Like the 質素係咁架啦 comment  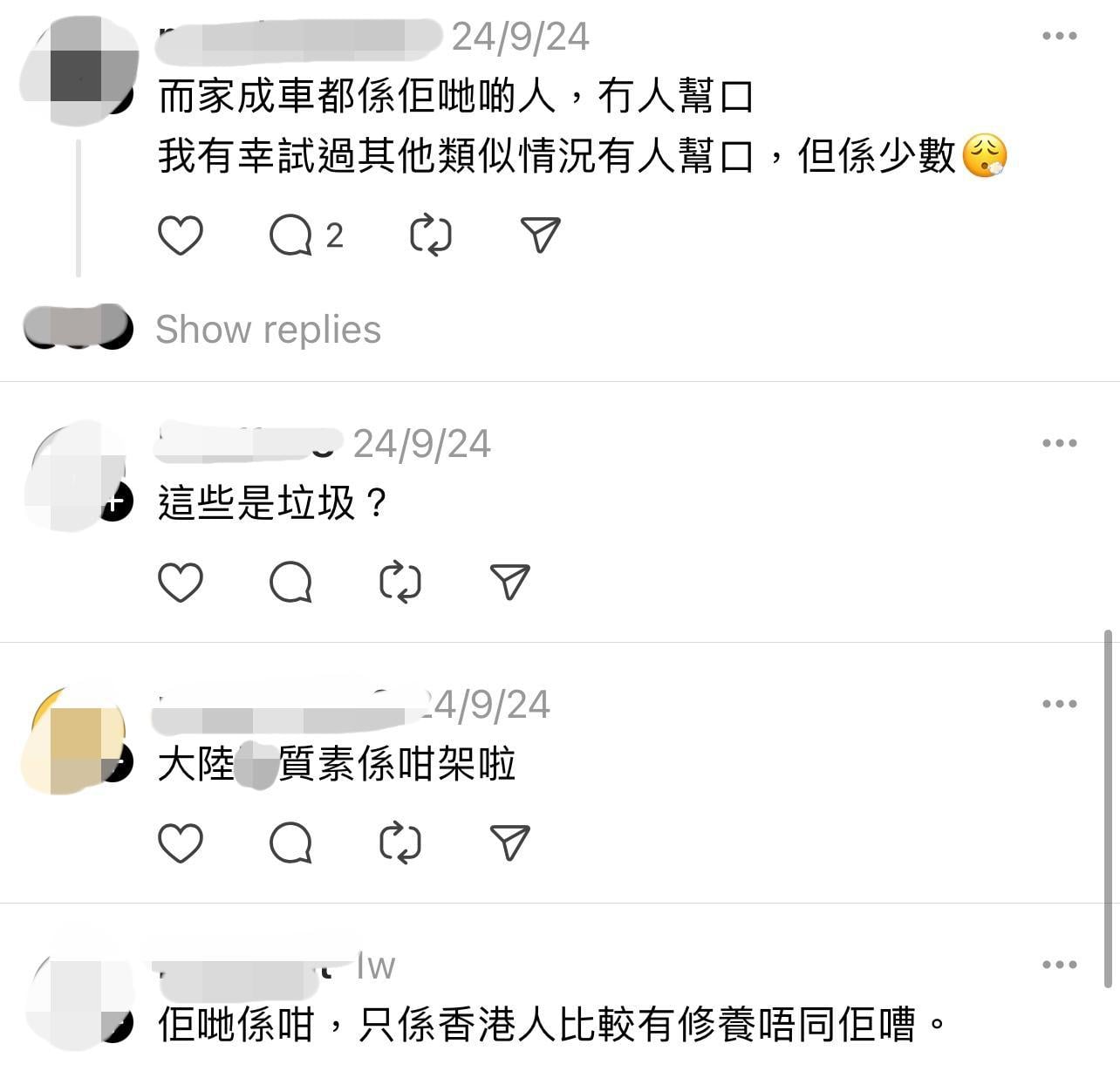point(181,843)
